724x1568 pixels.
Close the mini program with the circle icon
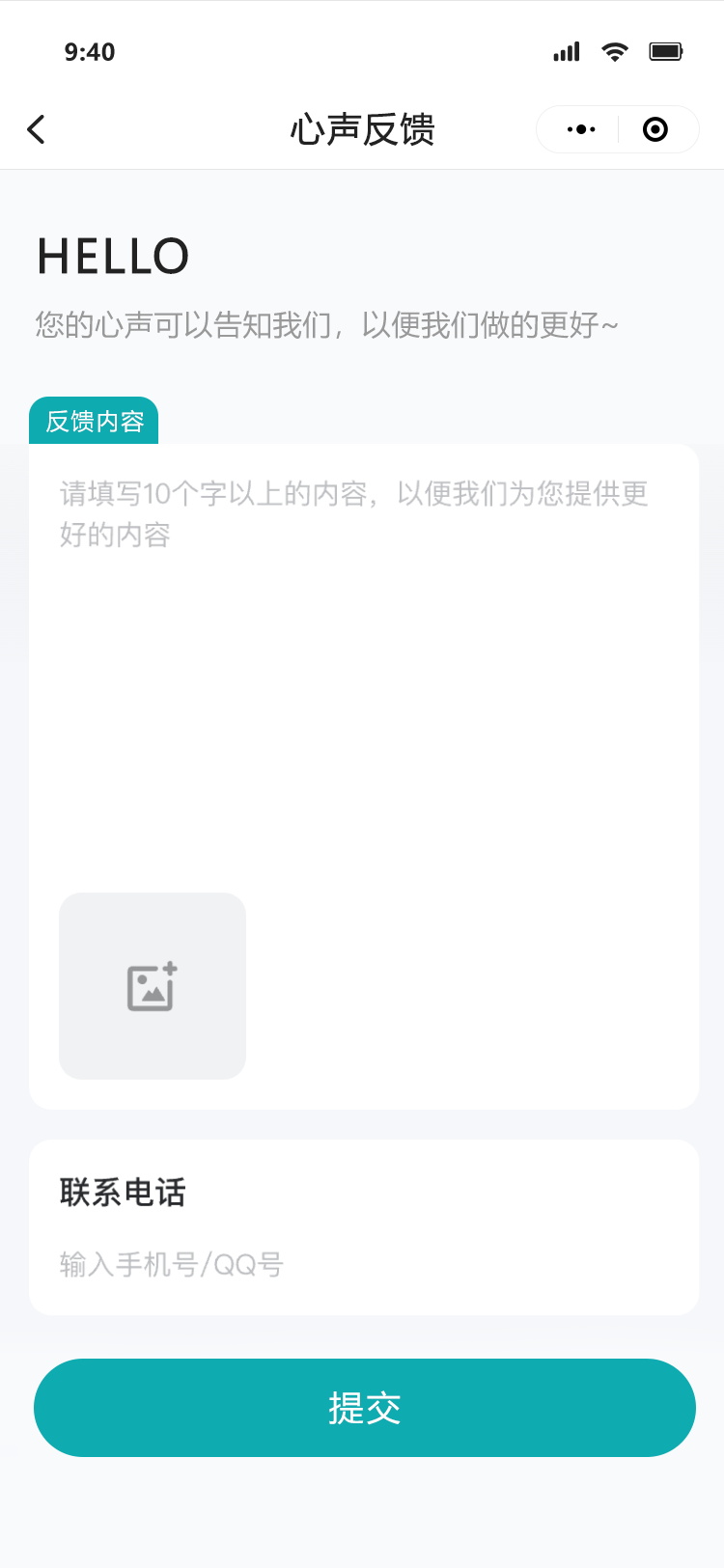coord(655,129)
